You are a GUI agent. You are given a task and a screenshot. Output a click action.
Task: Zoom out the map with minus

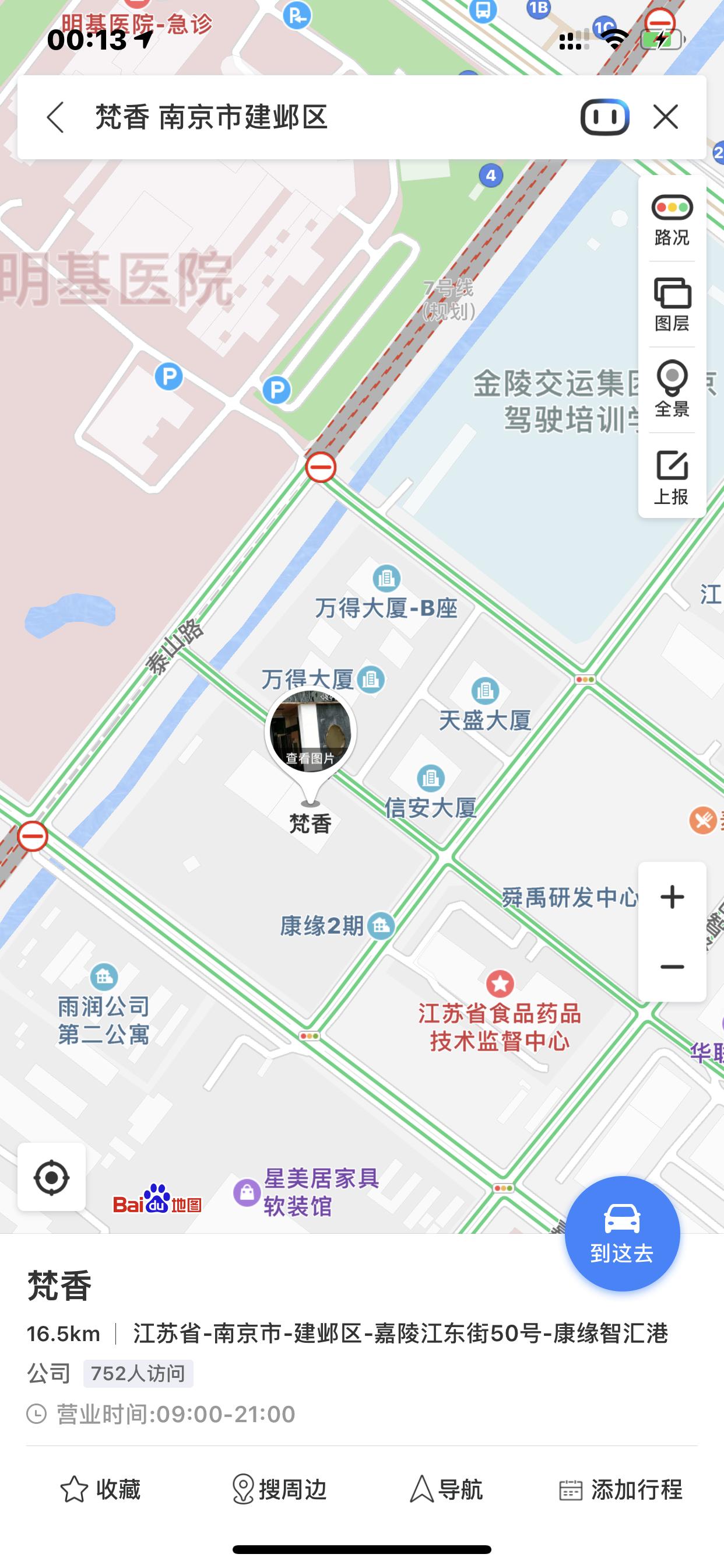click(672, 967)
